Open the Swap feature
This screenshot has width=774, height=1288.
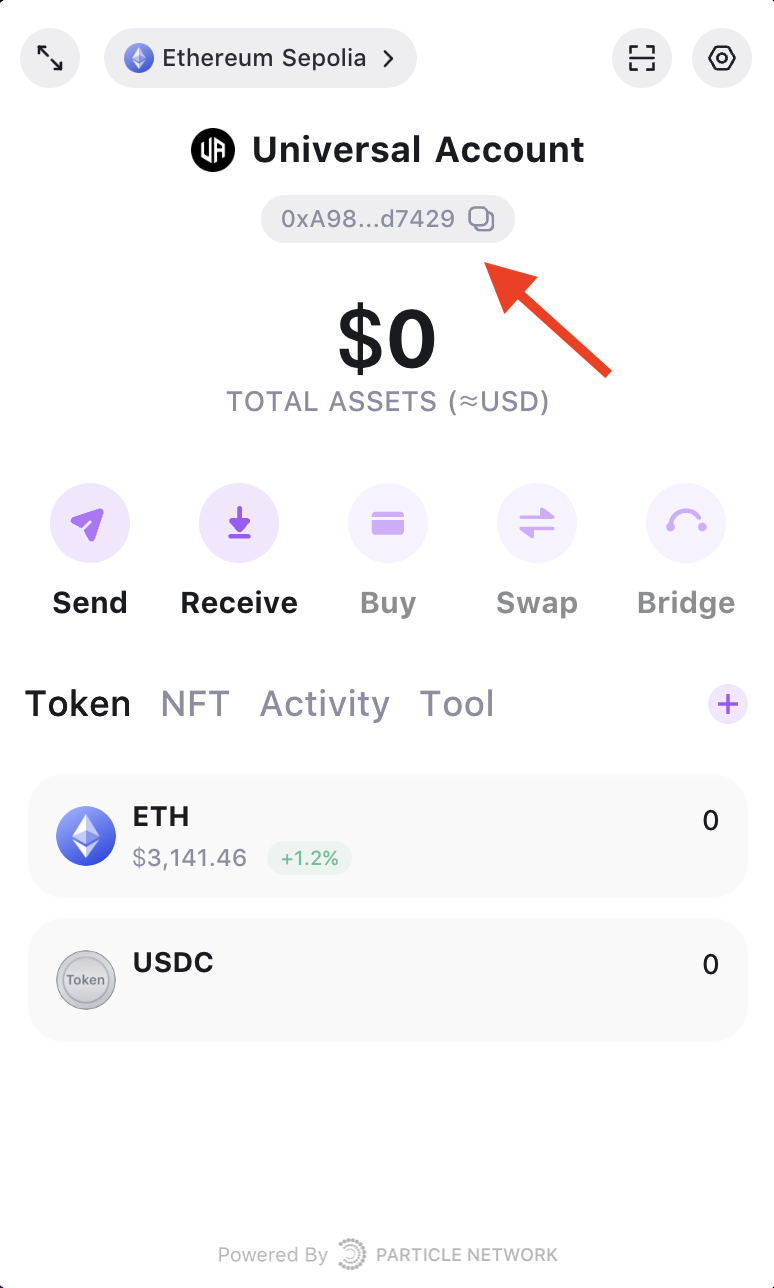[x=537, y=523]
